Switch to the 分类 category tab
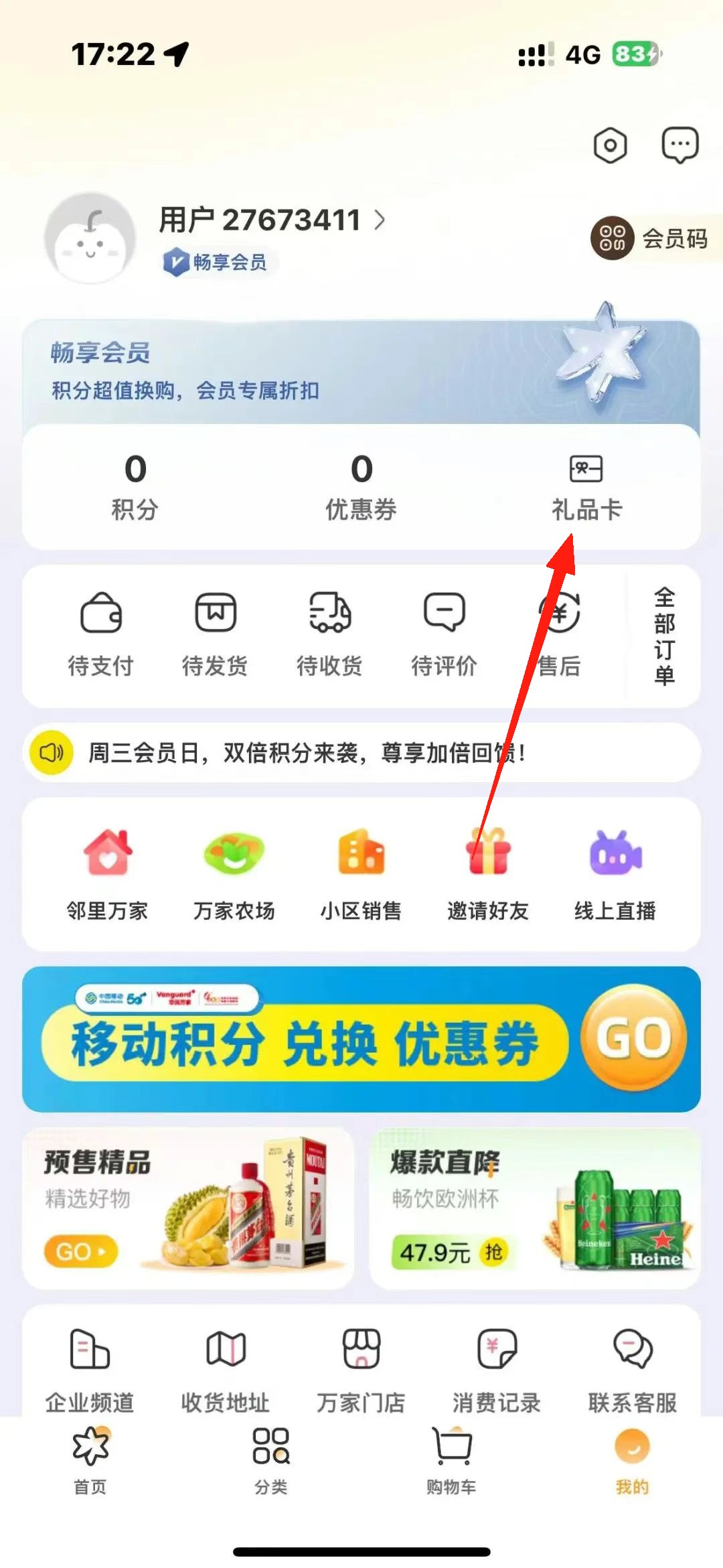723x1568 pixels. click(270, 1470)
